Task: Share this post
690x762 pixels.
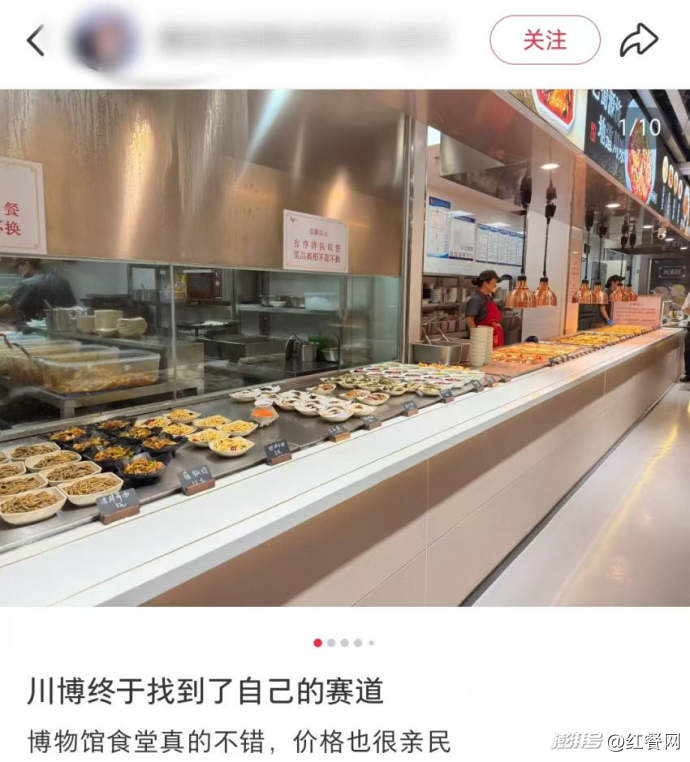Action: (x=638, y=40)
